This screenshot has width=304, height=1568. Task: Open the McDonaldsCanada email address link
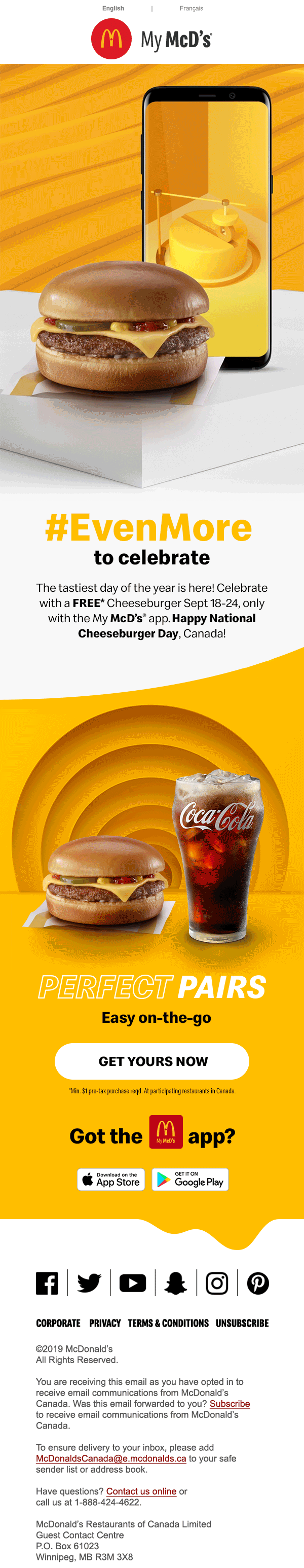pos(110,1458)
